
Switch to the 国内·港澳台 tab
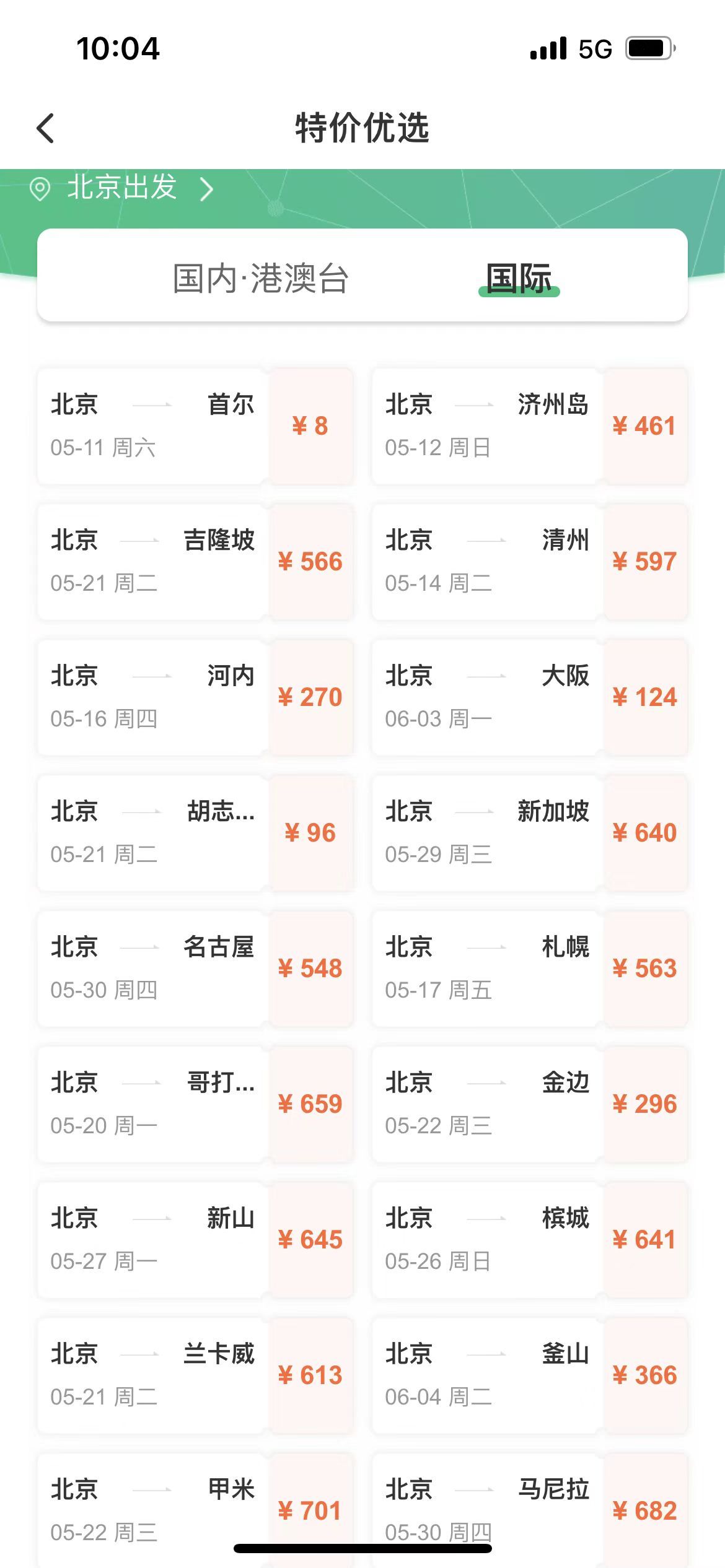[260, 278]
